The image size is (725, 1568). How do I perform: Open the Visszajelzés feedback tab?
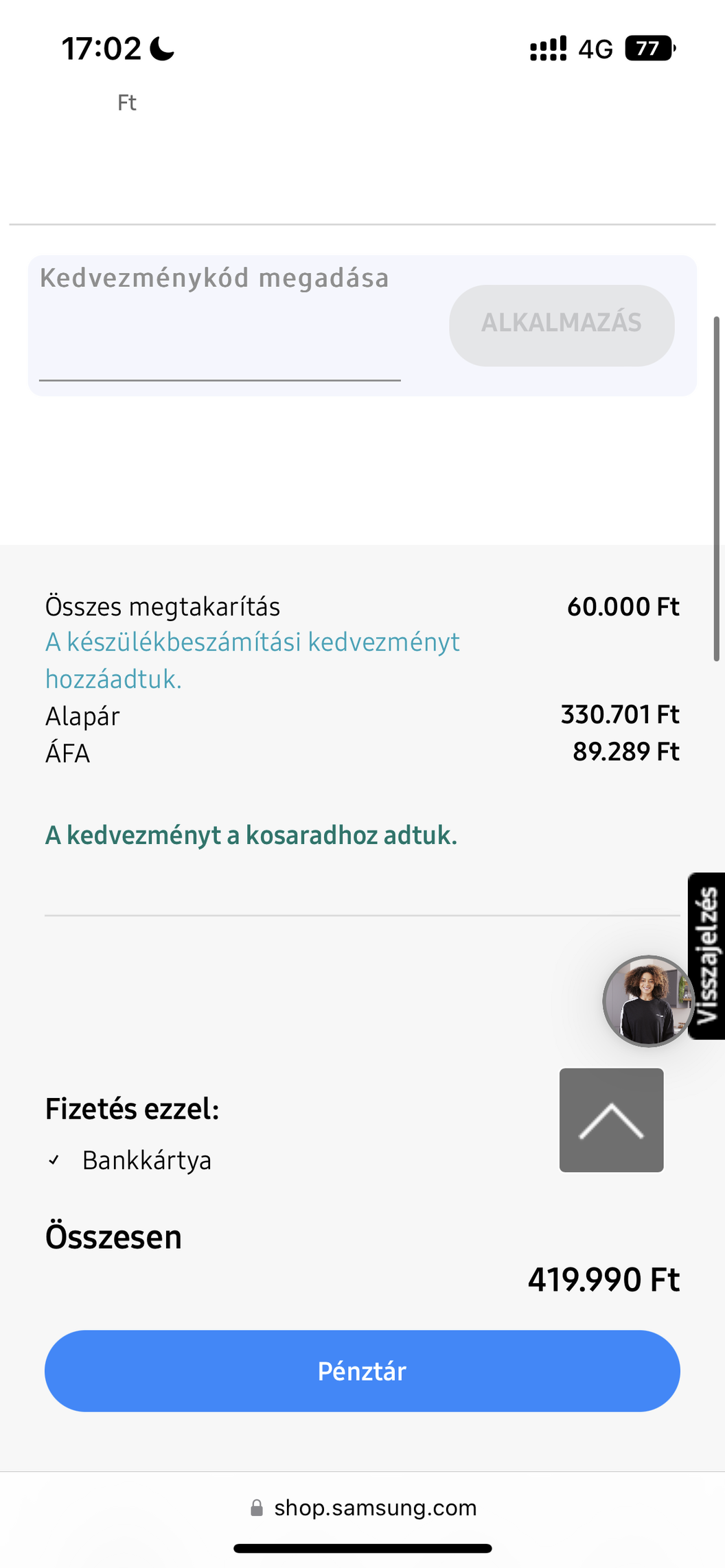[x=707, y=955]
